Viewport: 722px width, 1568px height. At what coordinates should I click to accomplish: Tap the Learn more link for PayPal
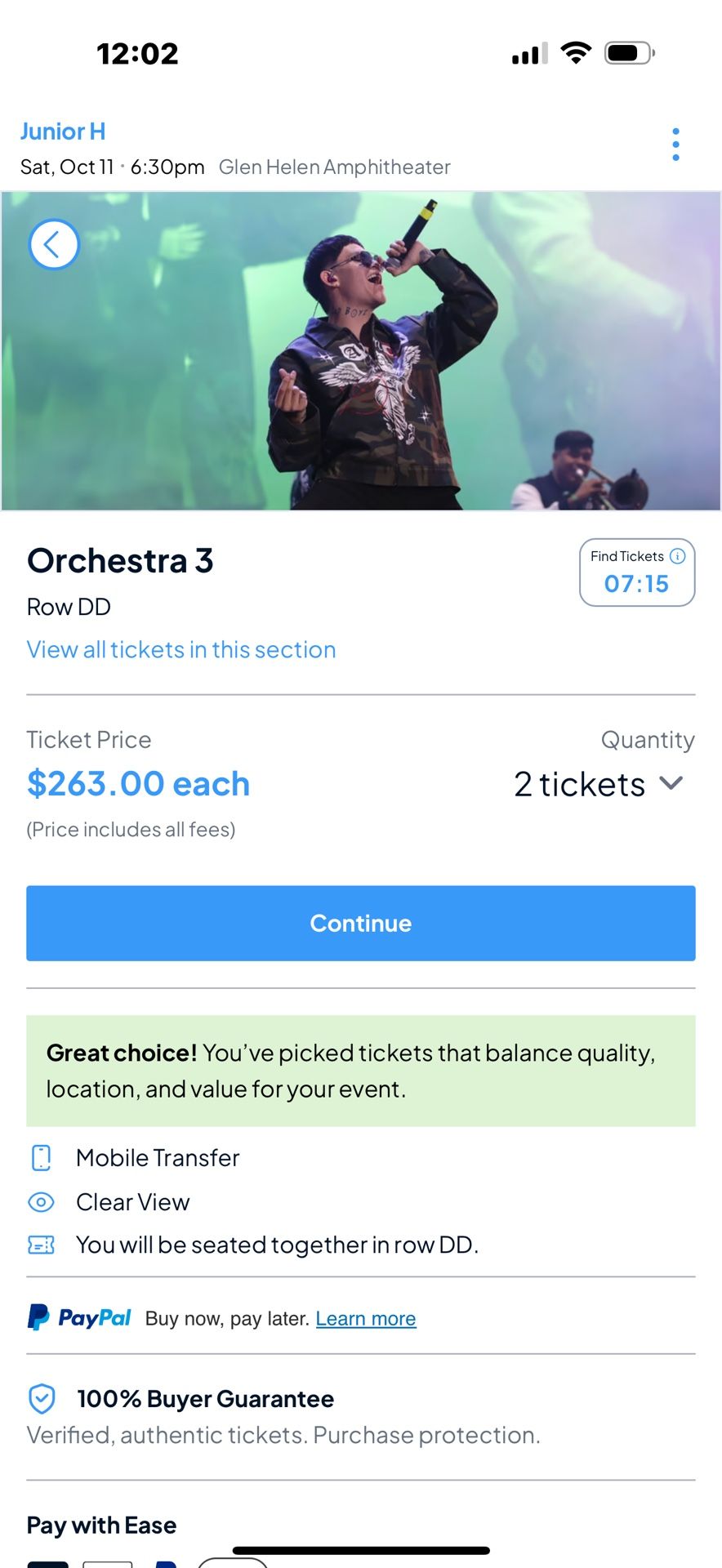[365, 1317]
